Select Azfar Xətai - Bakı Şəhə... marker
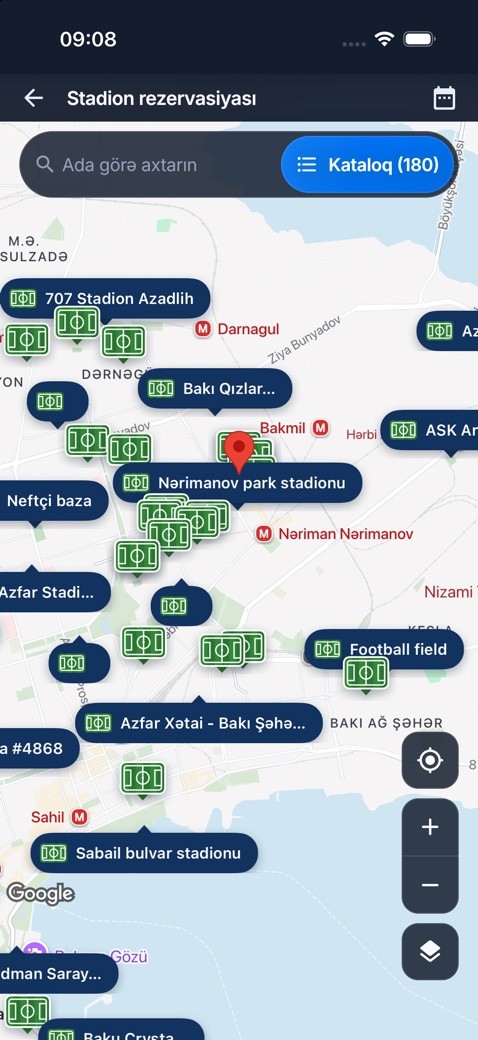The width and height of the screenshot is (478, 1040). pos(198,723)
